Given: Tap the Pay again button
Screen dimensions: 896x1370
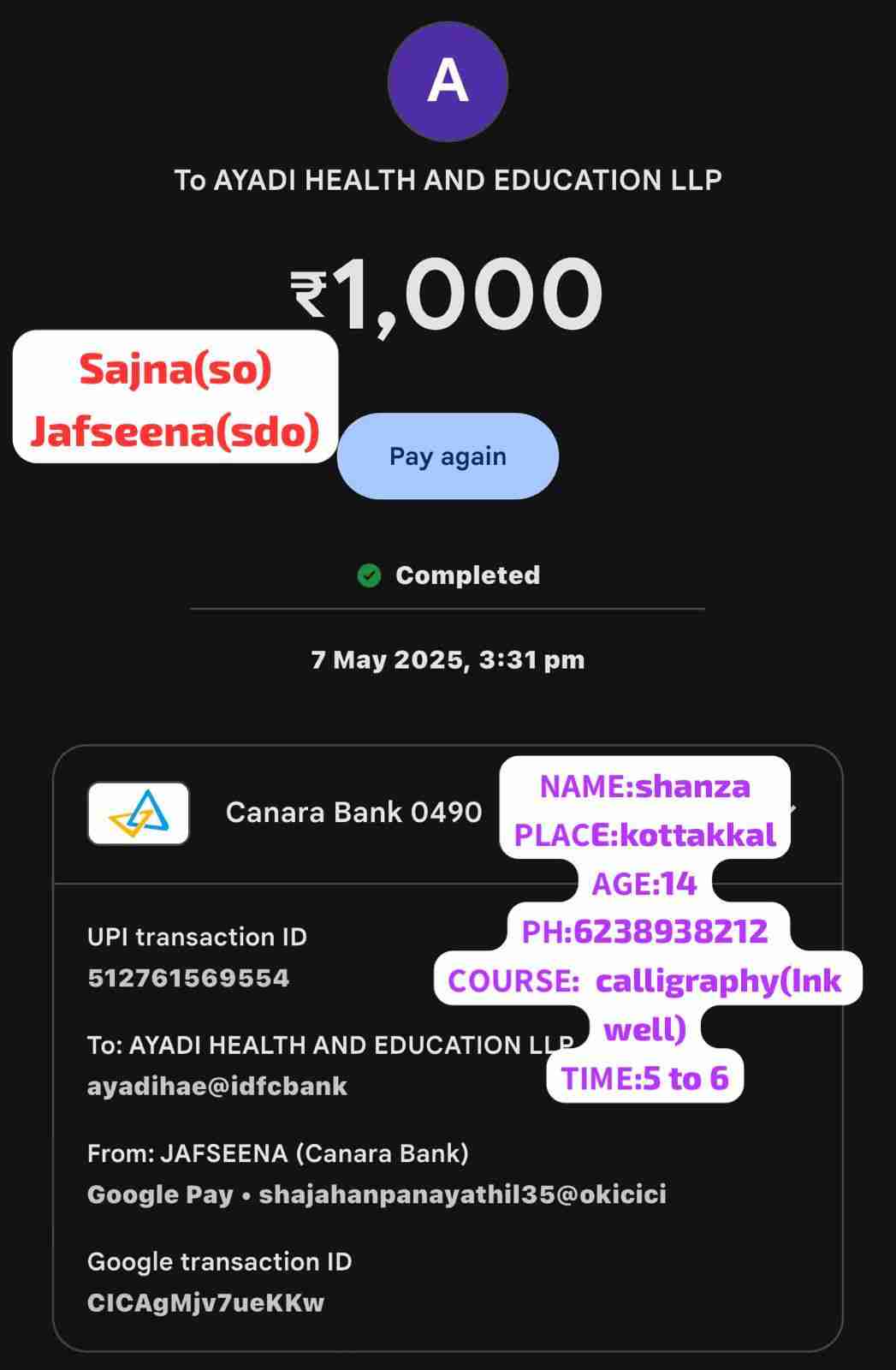Looking at the screenshot, I should [x=448, y=456].
